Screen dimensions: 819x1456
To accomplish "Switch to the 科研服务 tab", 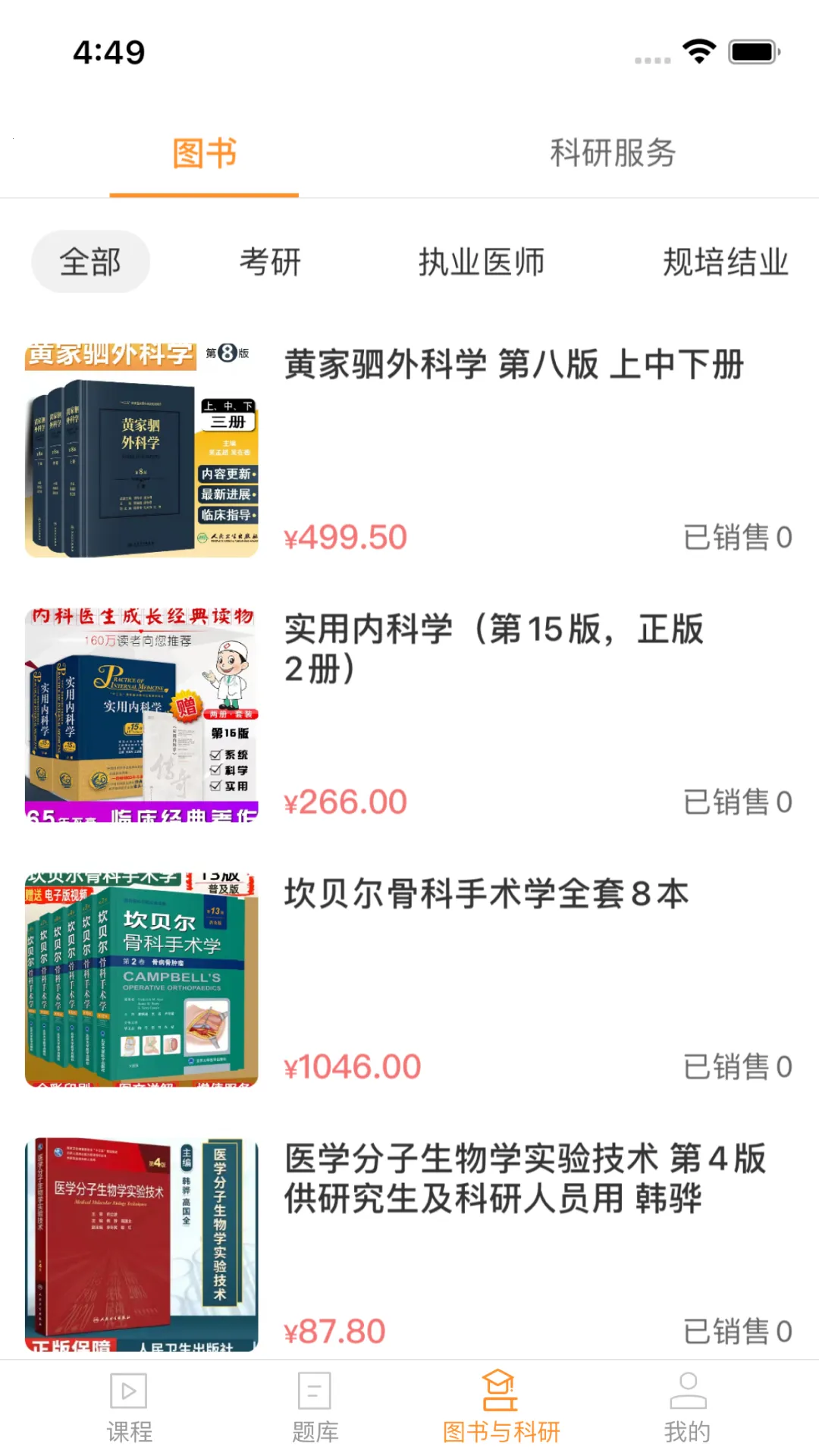I will pyautogui.click(x=613, y=153).
